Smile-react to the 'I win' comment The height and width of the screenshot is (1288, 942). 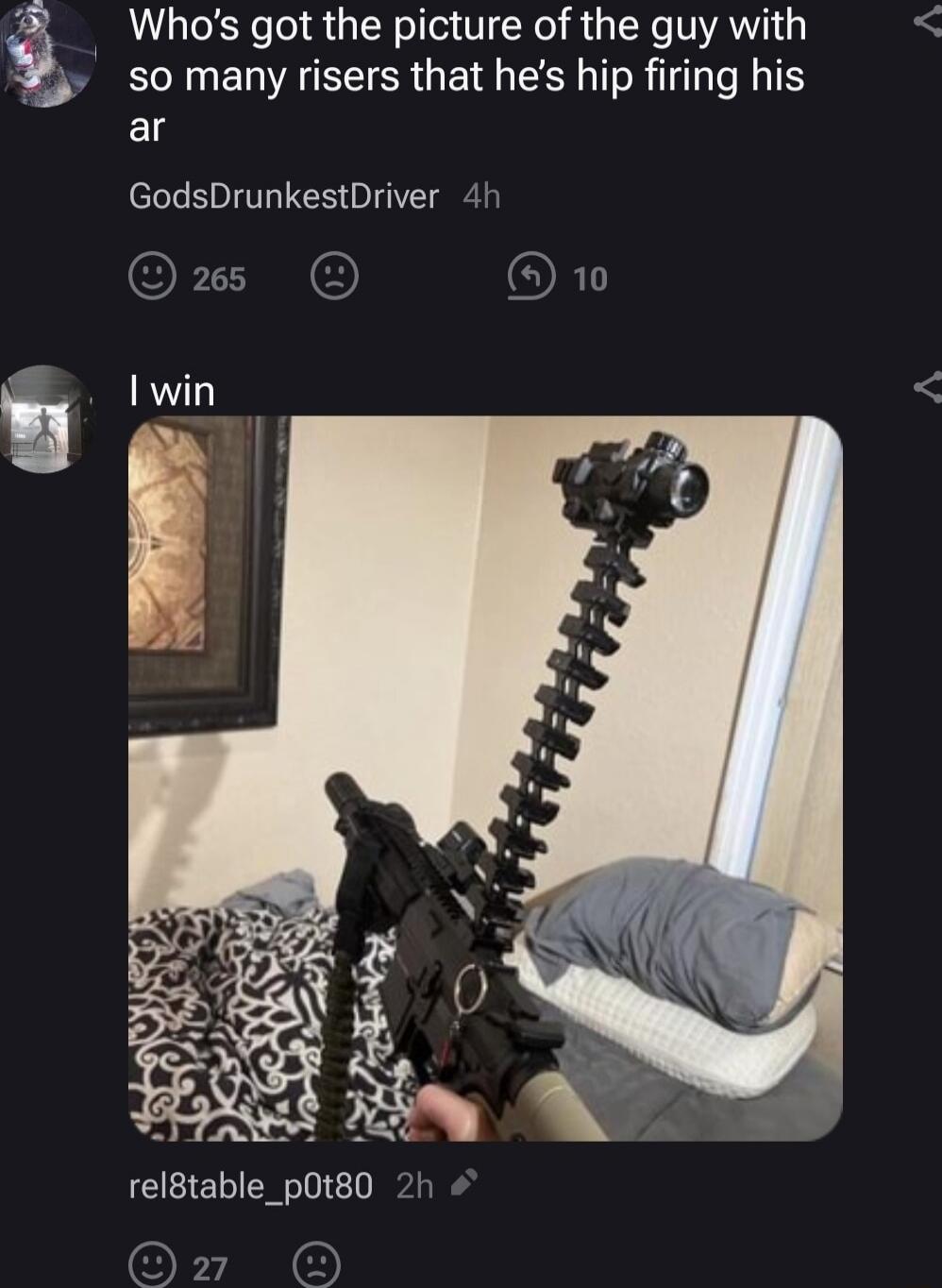click(151, 1265)
